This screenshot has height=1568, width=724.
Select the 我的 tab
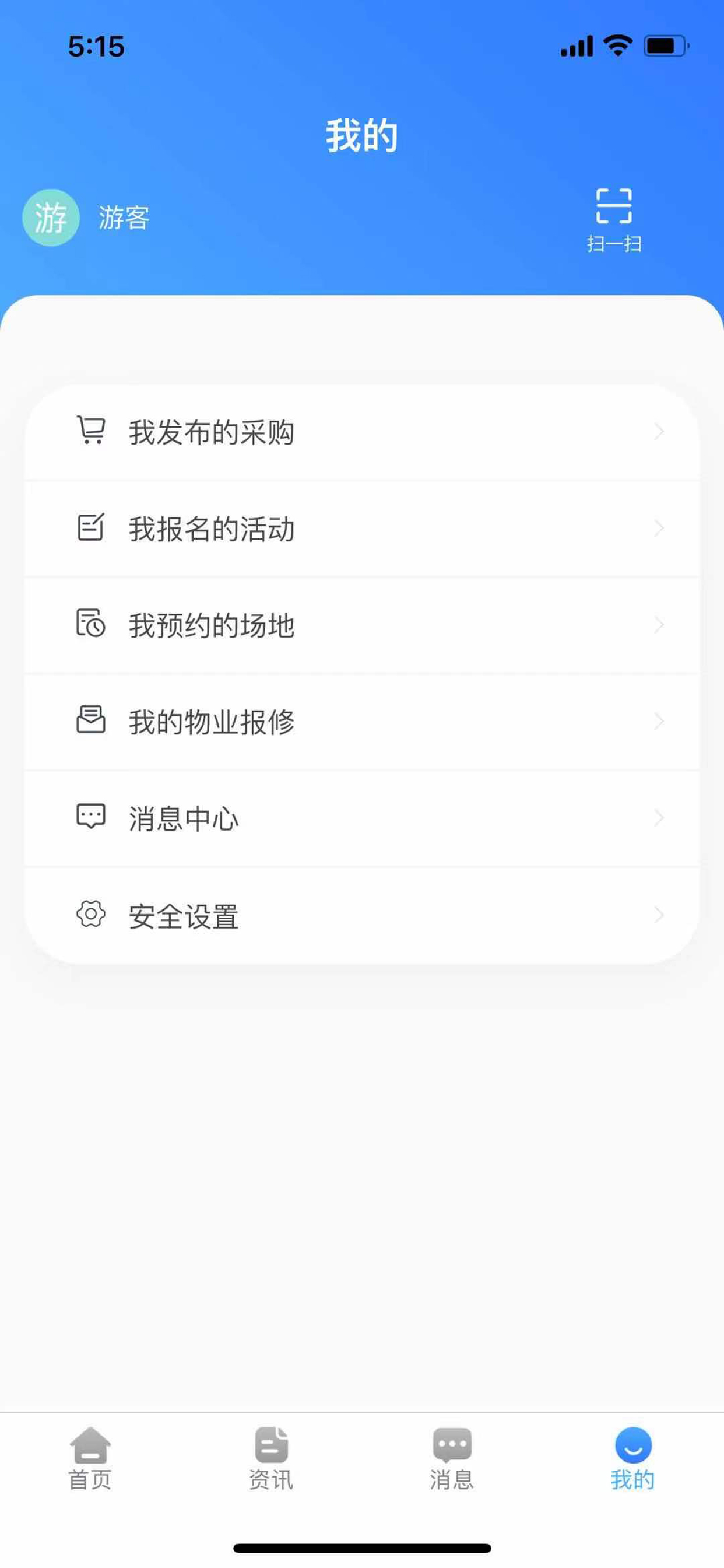click(632, 1459)
